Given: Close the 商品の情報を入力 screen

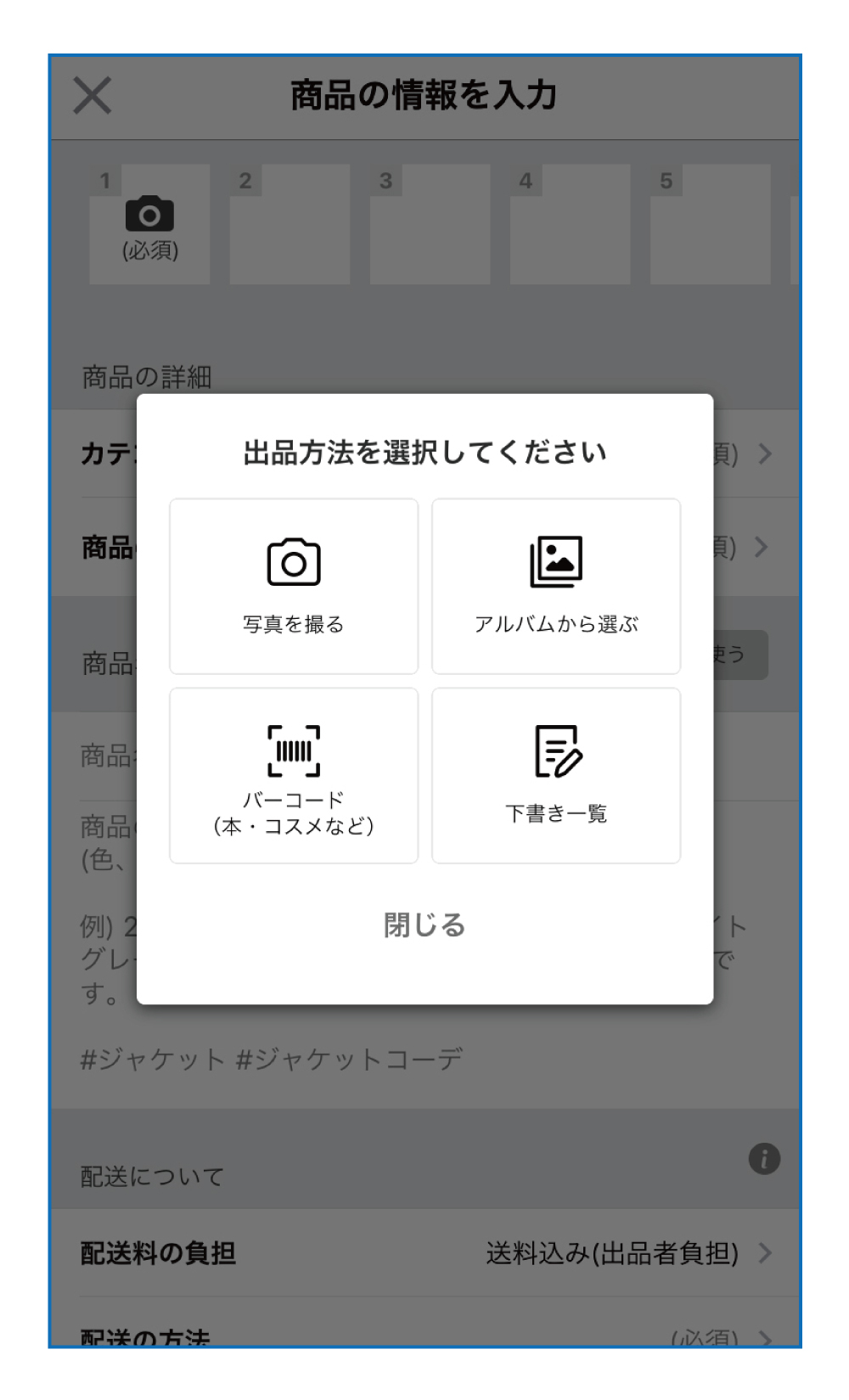Looking at the screenshot, I should [x=93, y=95].
